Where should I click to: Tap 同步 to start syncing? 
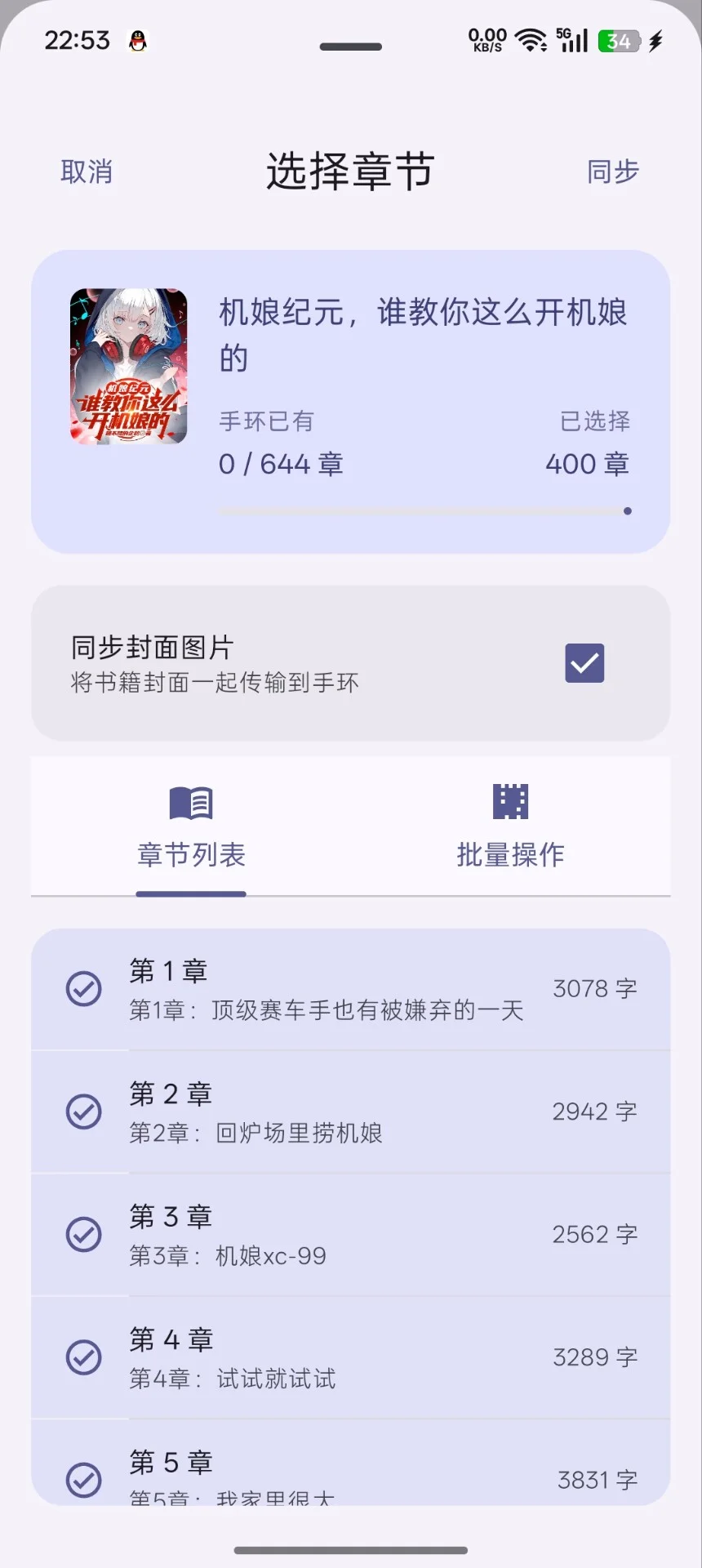point(612,172)
